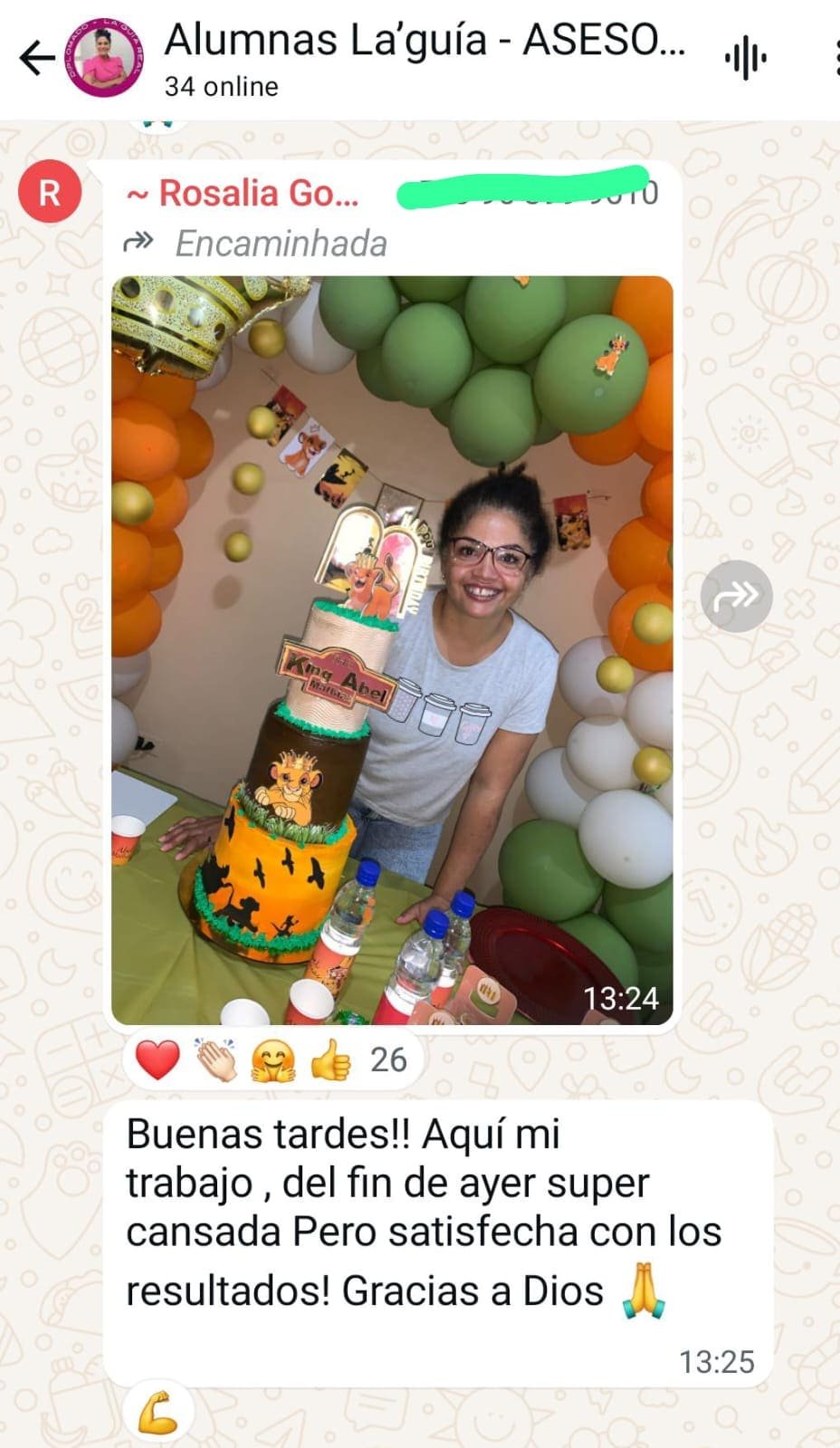Forward the photo with arrow button
The image size is (840, 1448).
click(x=736, y=596)
